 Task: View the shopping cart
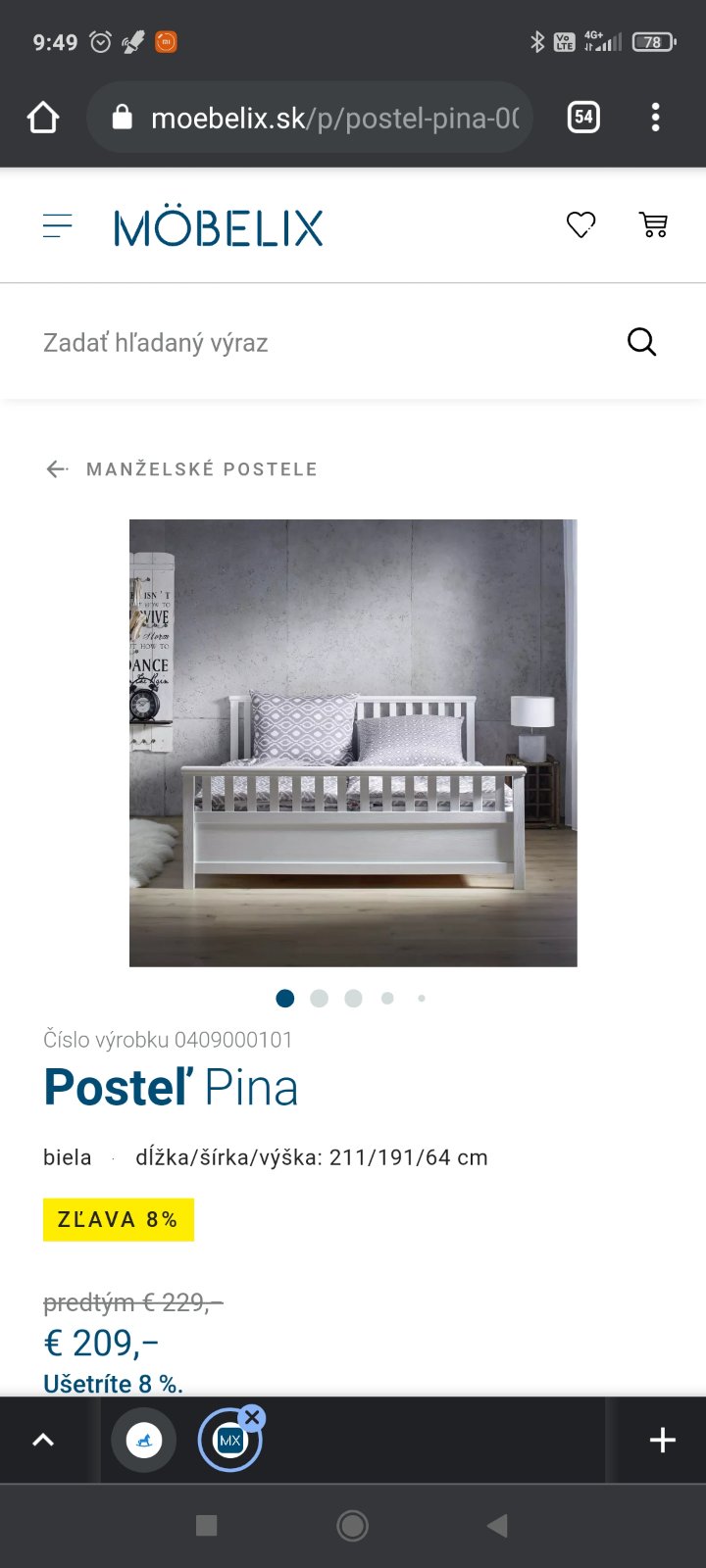pos(653,225)
